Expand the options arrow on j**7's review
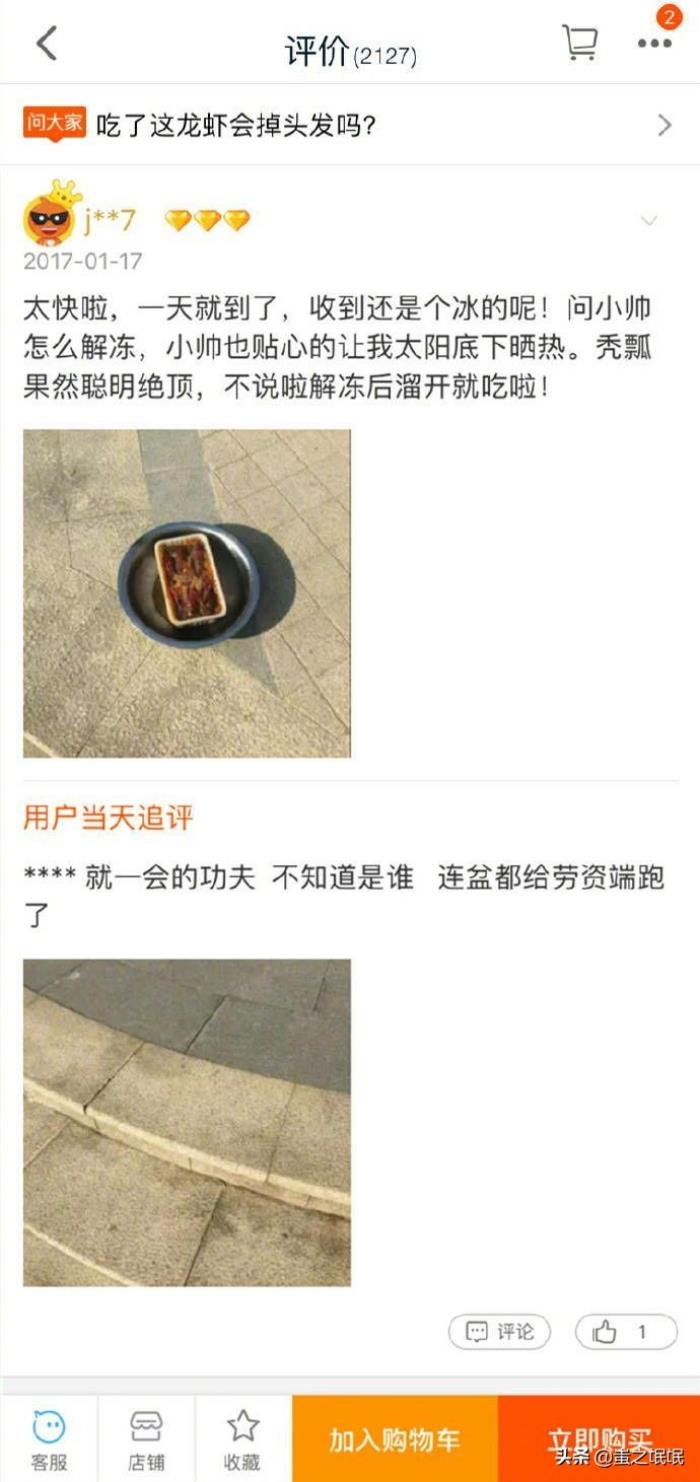Image resolution: width=700 pixels, height=1482 pixels. (649, 221)
